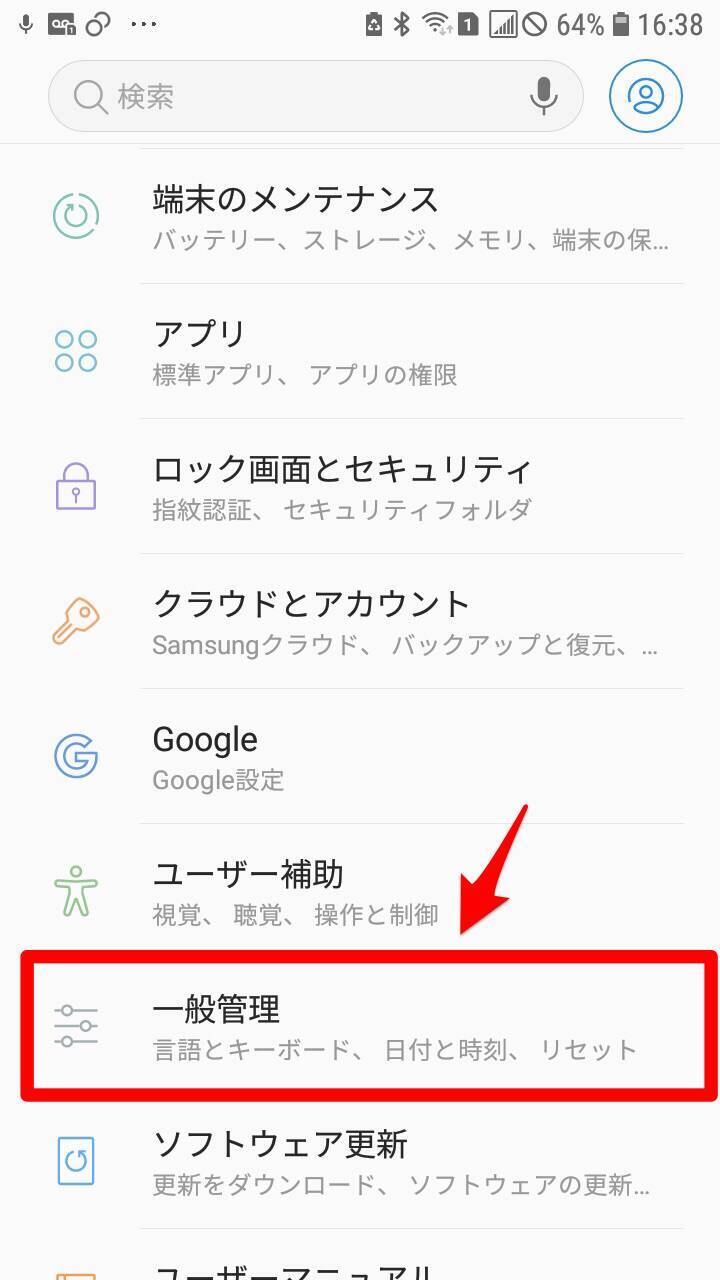The image size is (720, 1280).
Task: Open the account profile icon
Action: [646, 96]
